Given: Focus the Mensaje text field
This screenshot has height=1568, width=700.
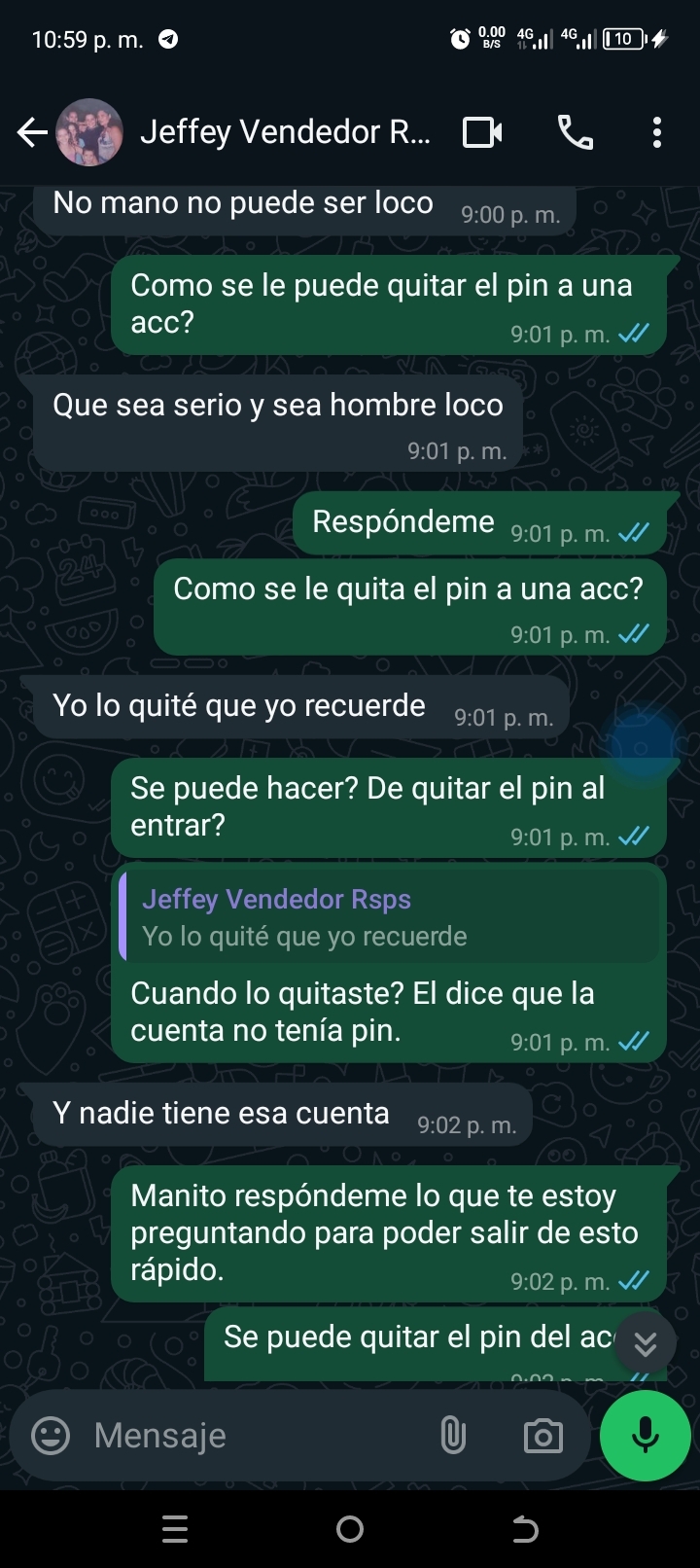Looking at the screenshot, I should pos(253,1435).
